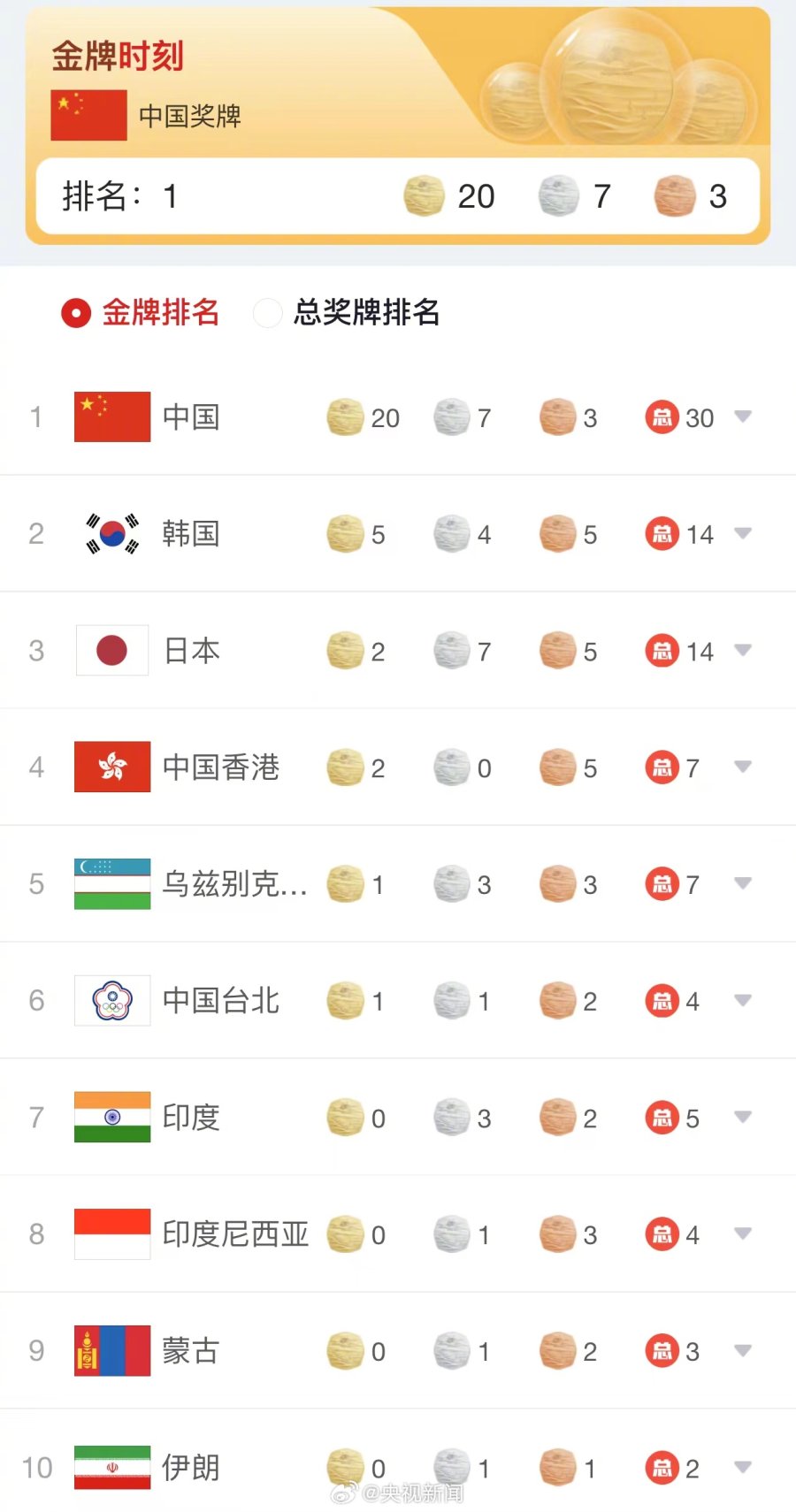796x1512 pixels.
Task: Expand the 印度 row chevron
Action: pos(743,1117)
